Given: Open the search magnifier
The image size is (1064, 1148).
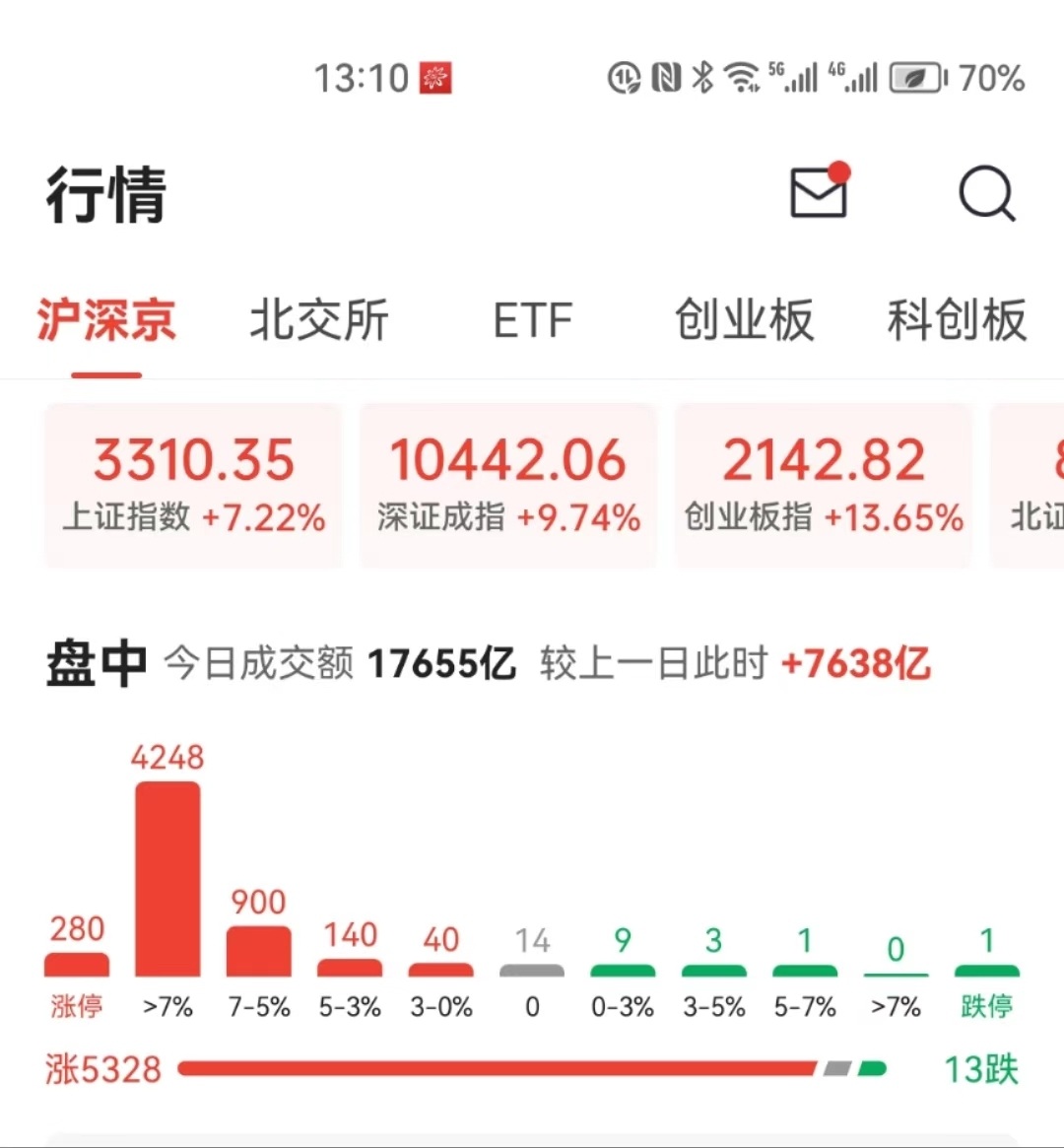Looking at the screenshot, I should 986,193.
